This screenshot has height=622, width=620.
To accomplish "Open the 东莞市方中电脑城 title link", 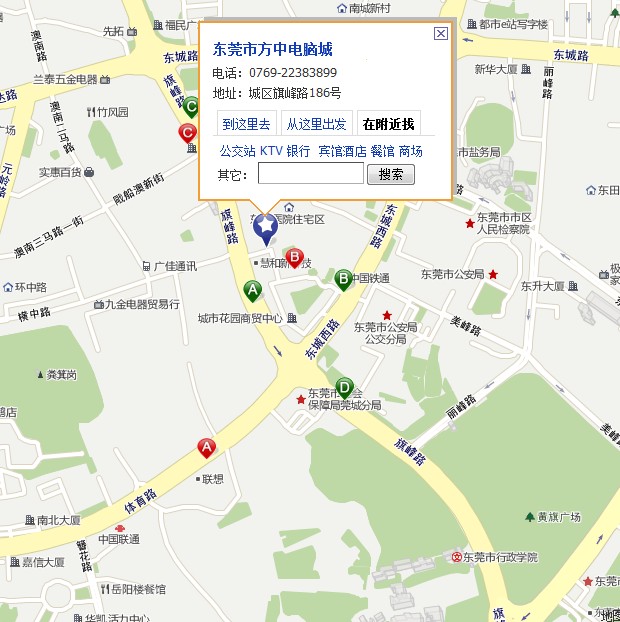I will click(x=272, y=49).
